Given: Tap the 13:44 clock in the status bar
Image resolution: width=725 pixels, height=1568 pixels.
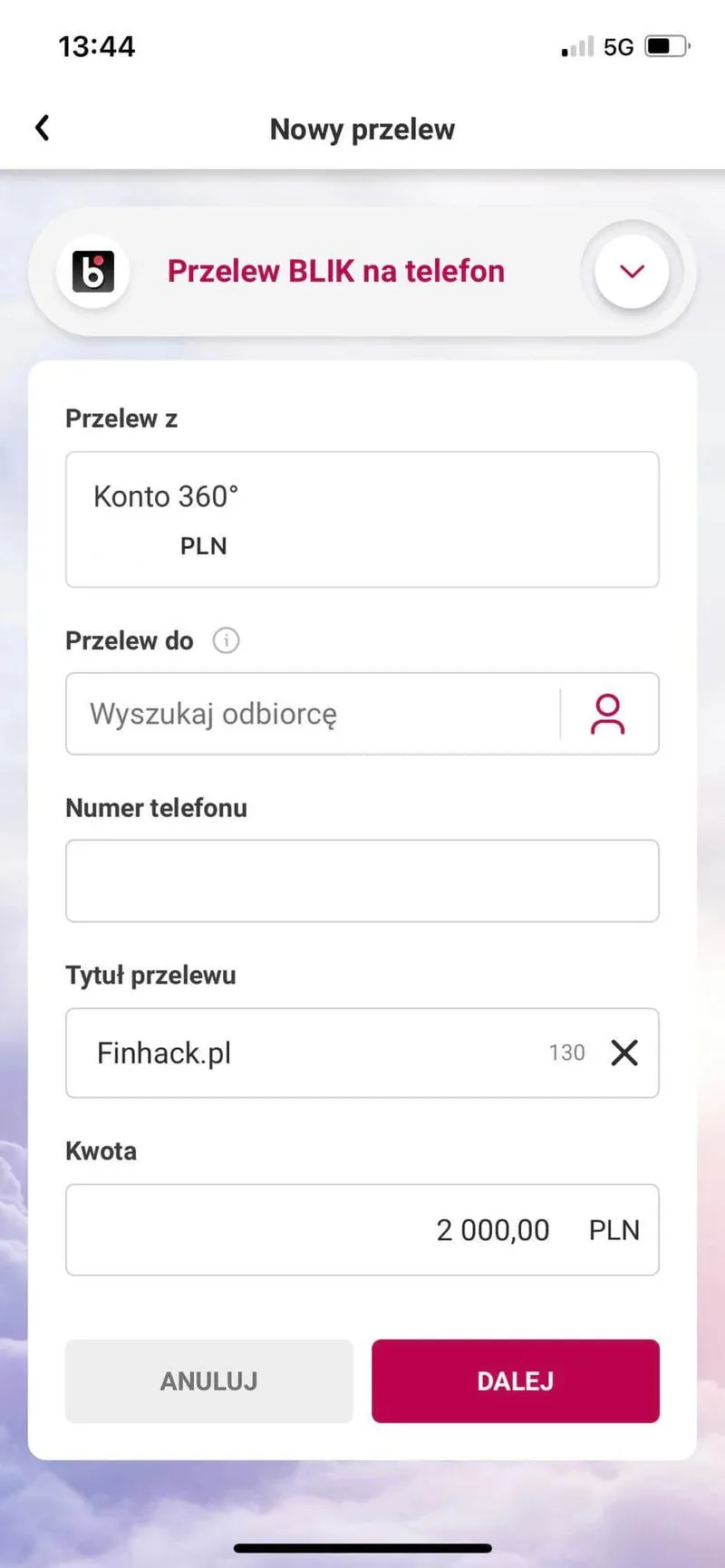Looking at the screenshot, I should pos(96,45).
